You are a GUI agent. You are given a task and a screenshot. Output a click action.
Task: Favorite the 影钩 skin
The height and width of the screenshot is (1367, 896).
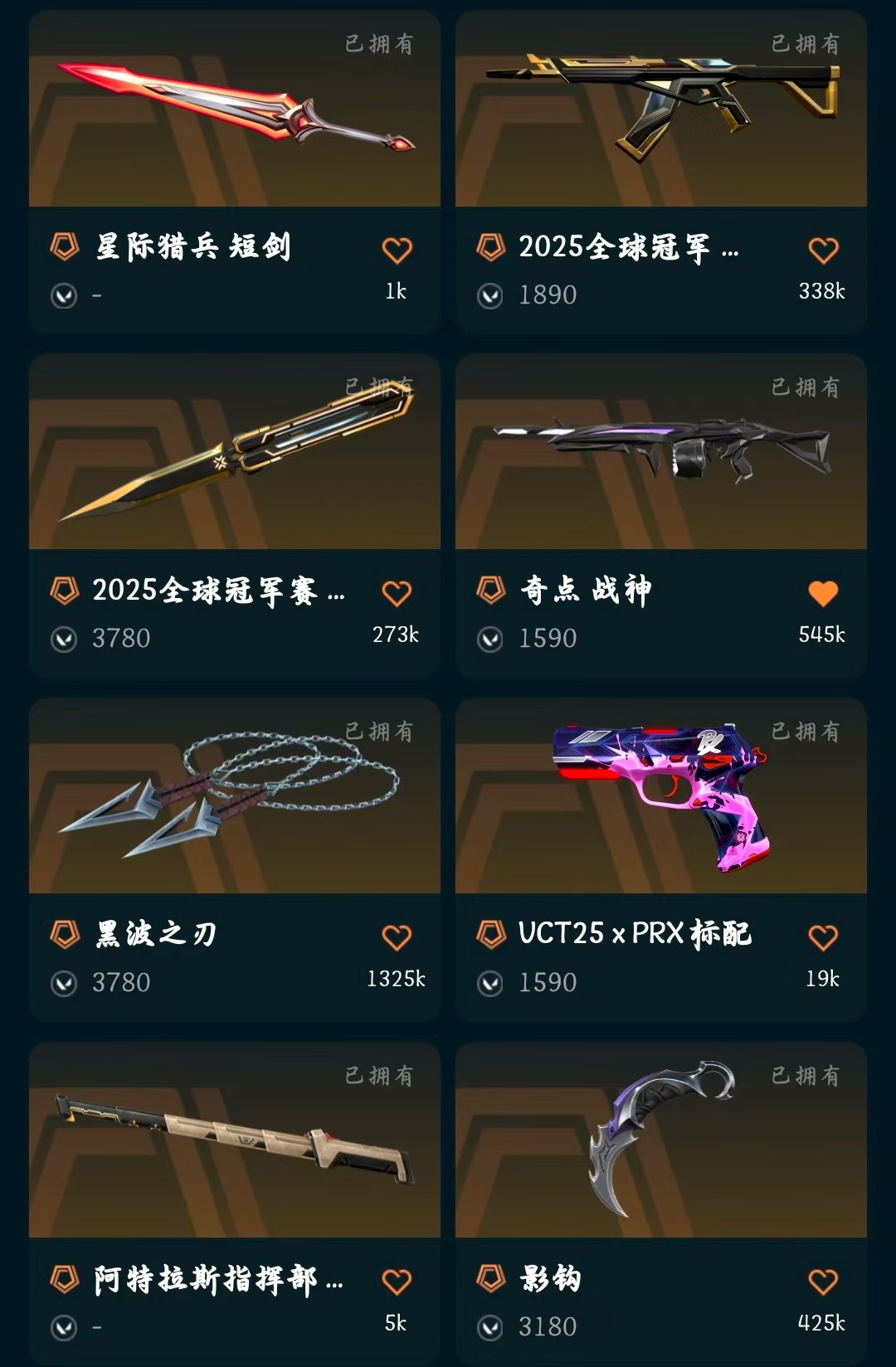(x=823, y=1282)
